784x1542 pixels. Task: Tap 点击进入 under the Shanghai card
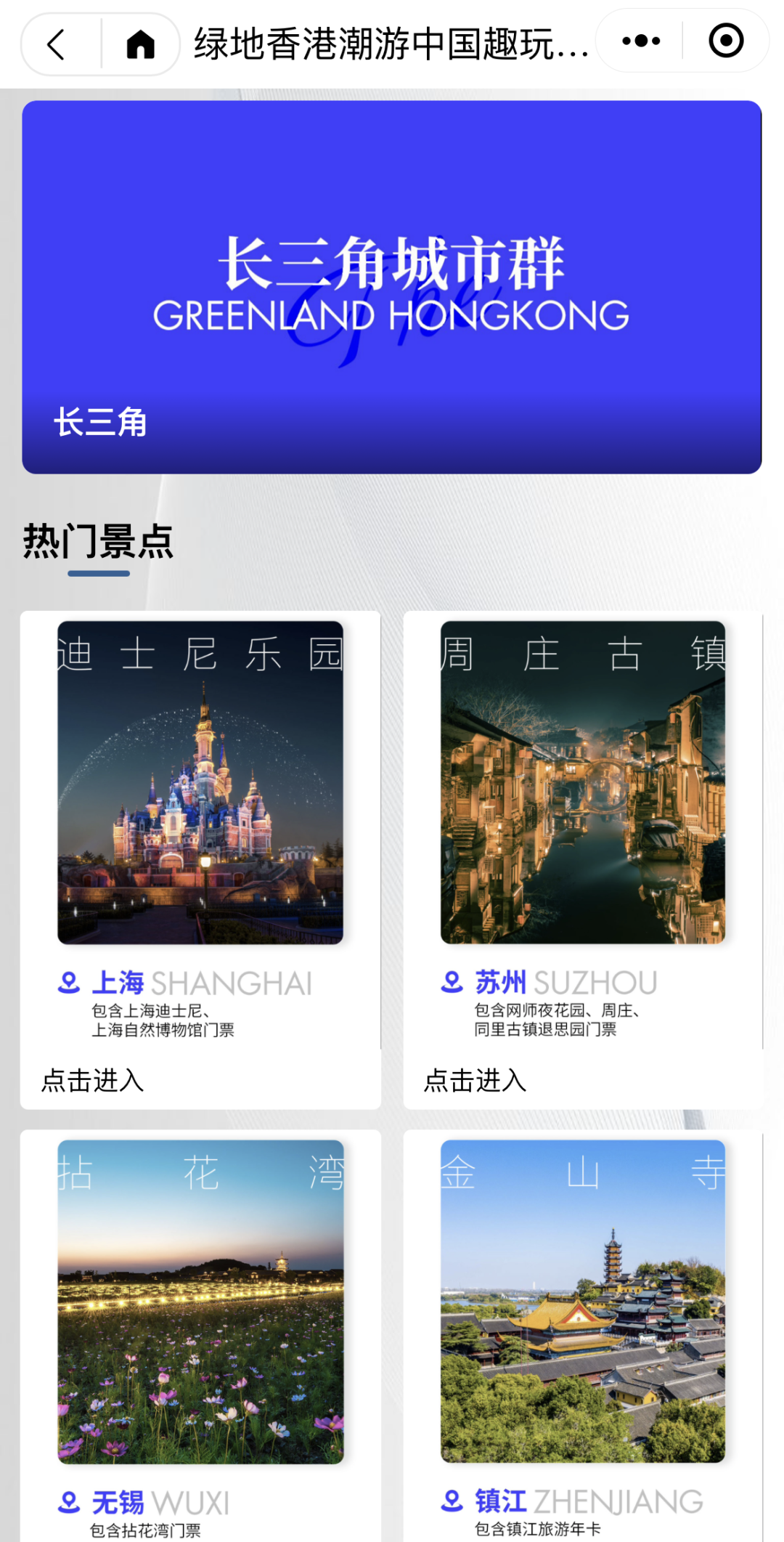coord(93,1081)
